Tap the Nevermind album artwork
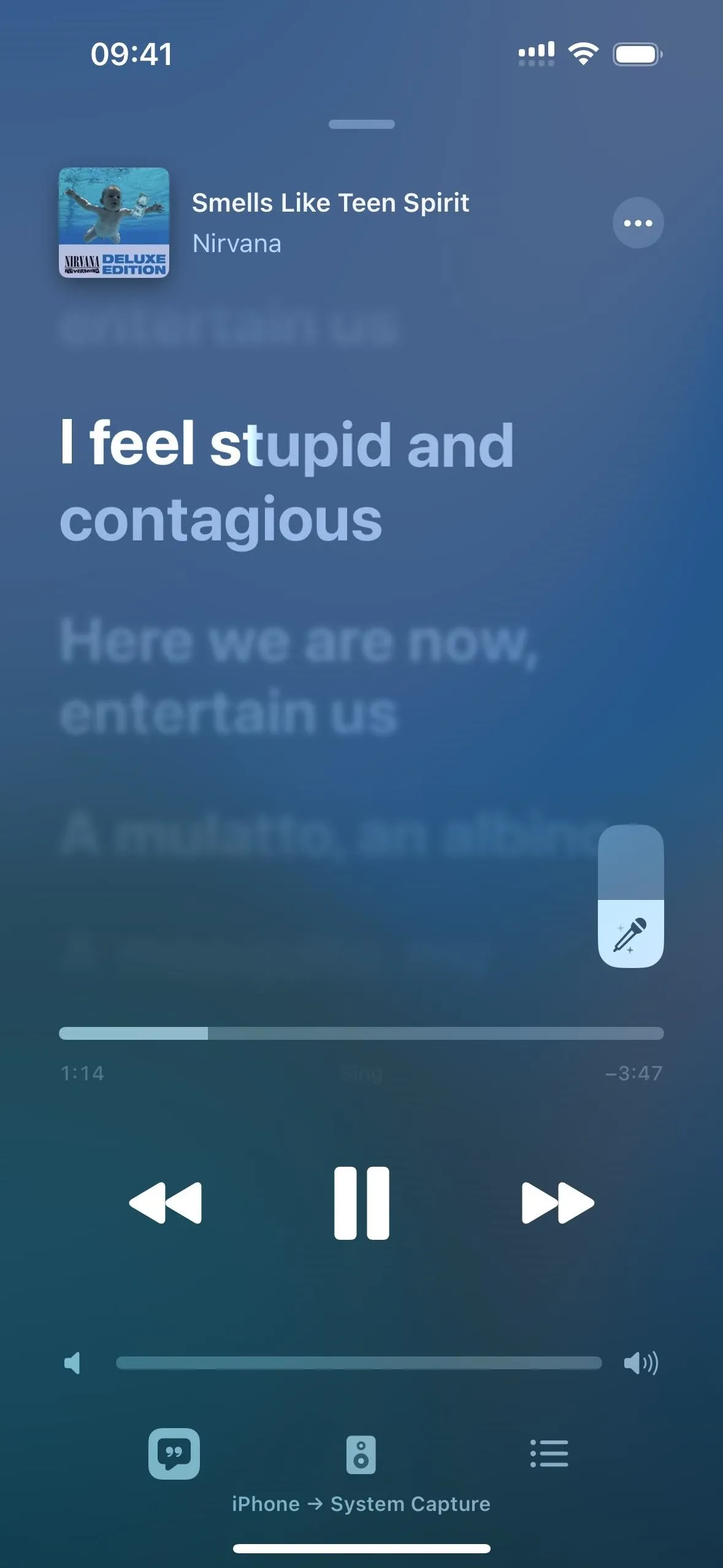Screen dimensions: 723x1568 pyautogui.click(x=114, y=223)
